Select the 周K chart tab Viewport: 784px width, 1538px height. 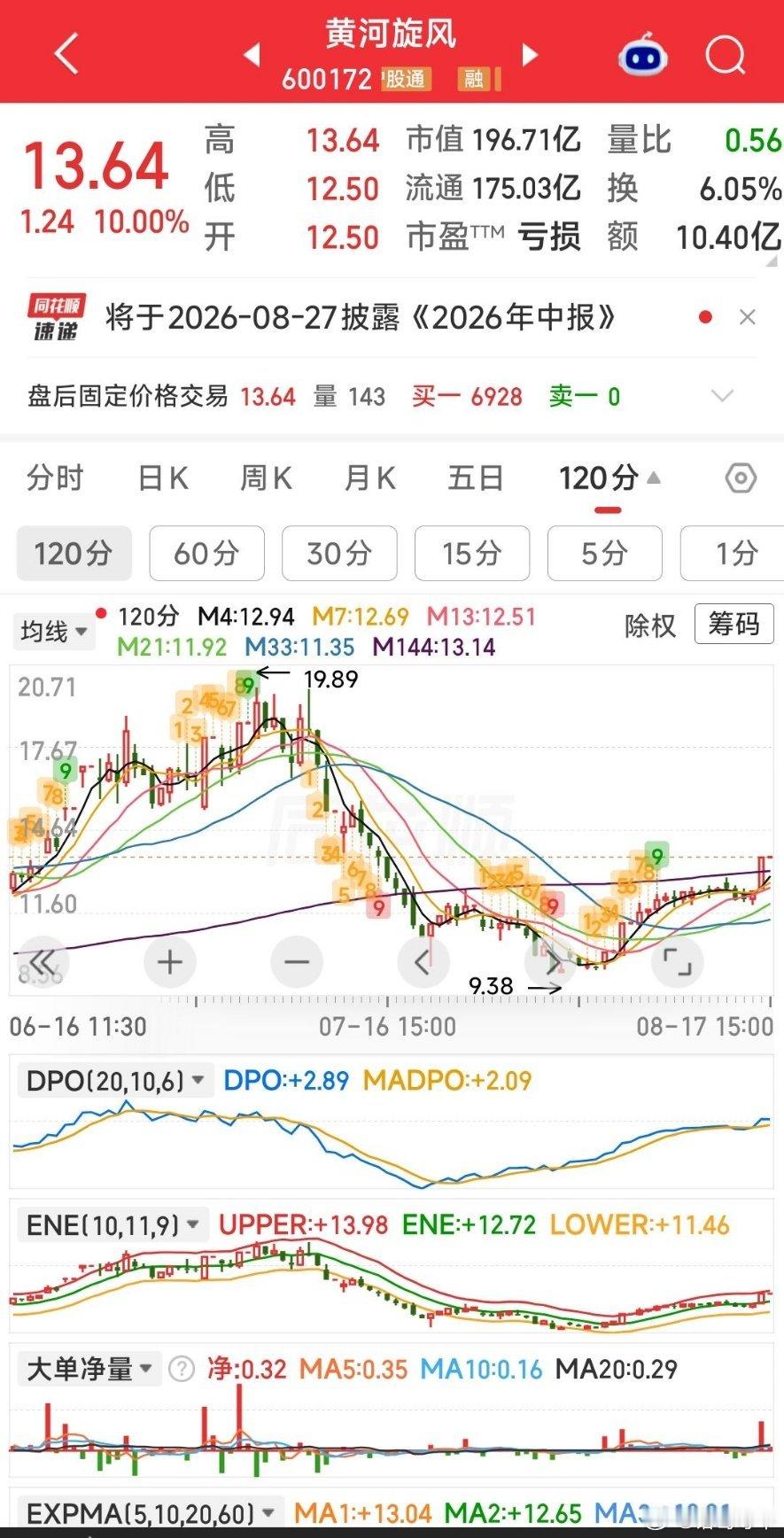tap(266, 478)
